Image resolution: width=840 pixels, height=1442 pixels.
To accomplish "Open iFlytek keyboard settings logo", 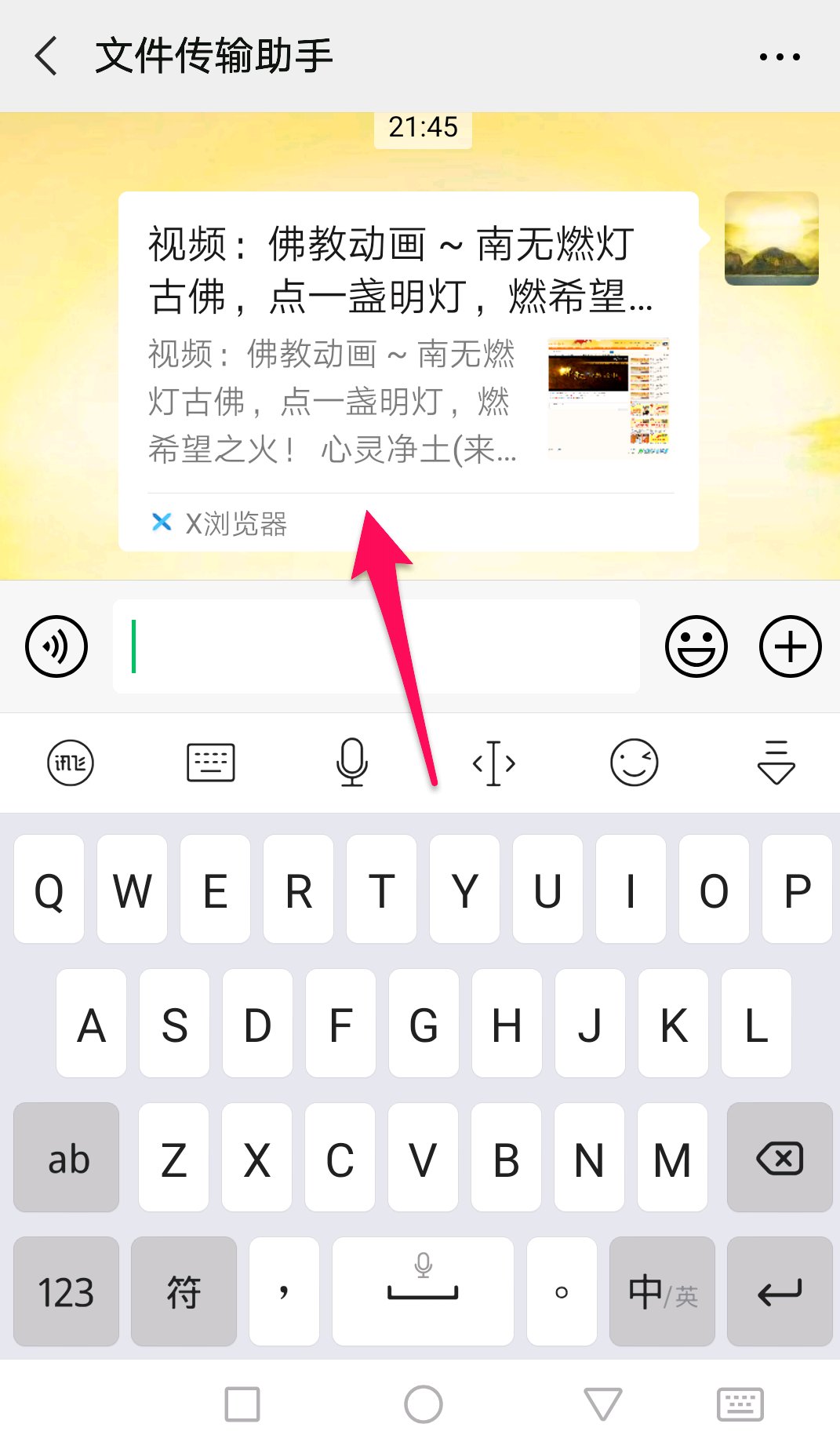I will (71, 763).
